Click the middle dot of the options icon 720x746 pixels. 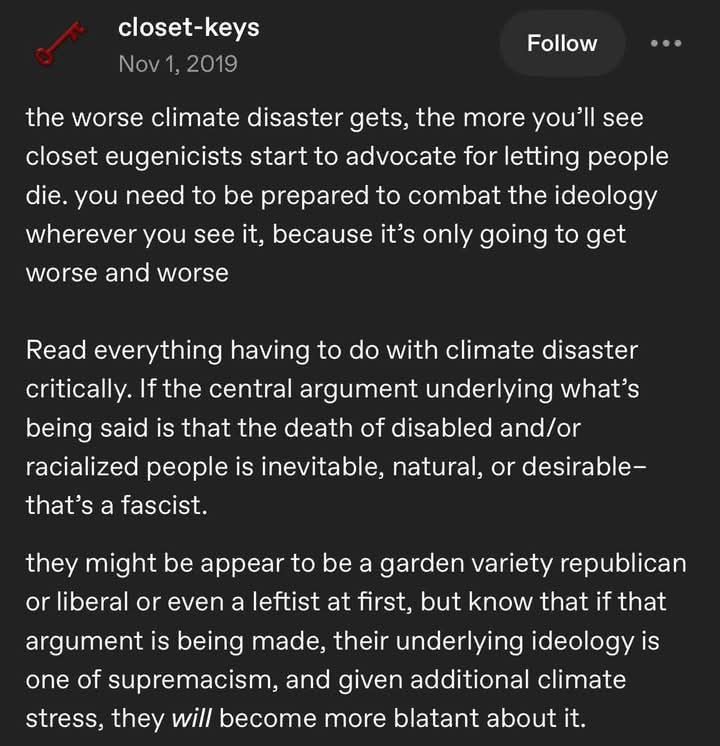[x=665, y=43]
